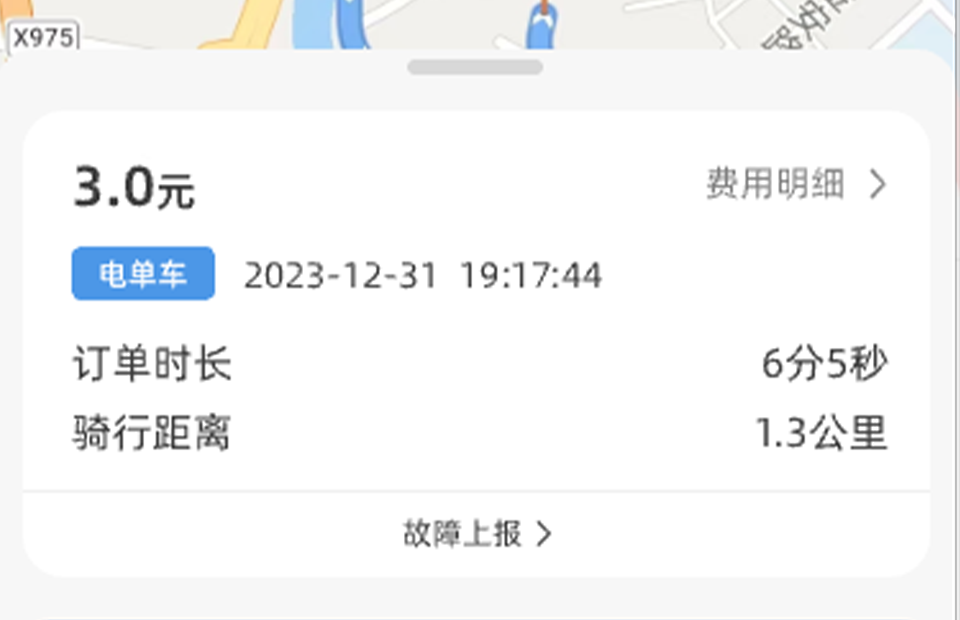Report a fault via 故障上报
960x620 pixels.
click(x=476, y=534)
